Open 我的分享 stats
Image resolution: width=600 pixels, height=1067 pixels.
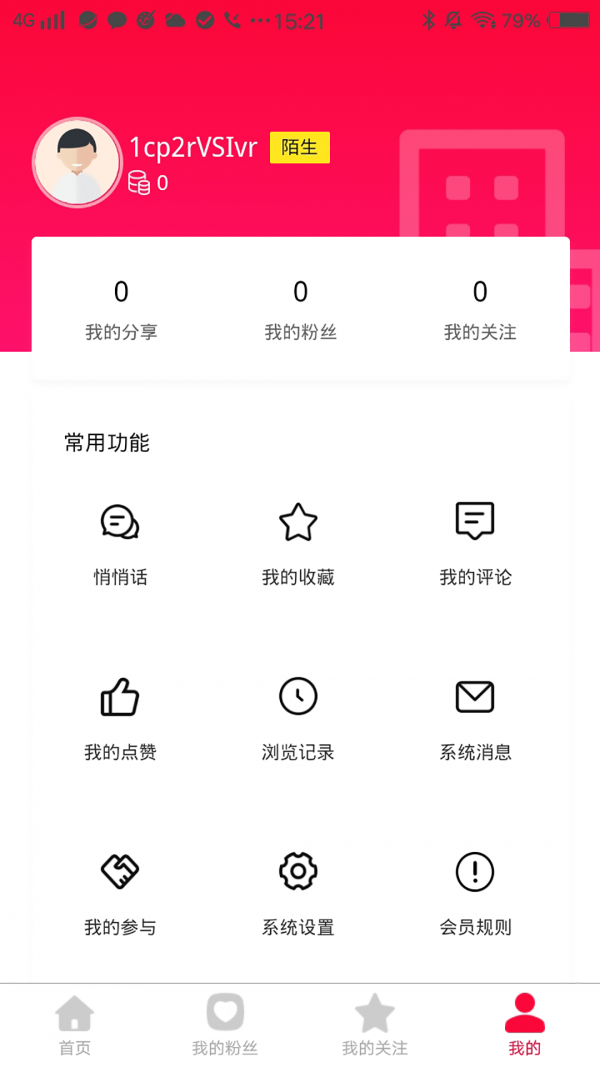coord(121,309)
